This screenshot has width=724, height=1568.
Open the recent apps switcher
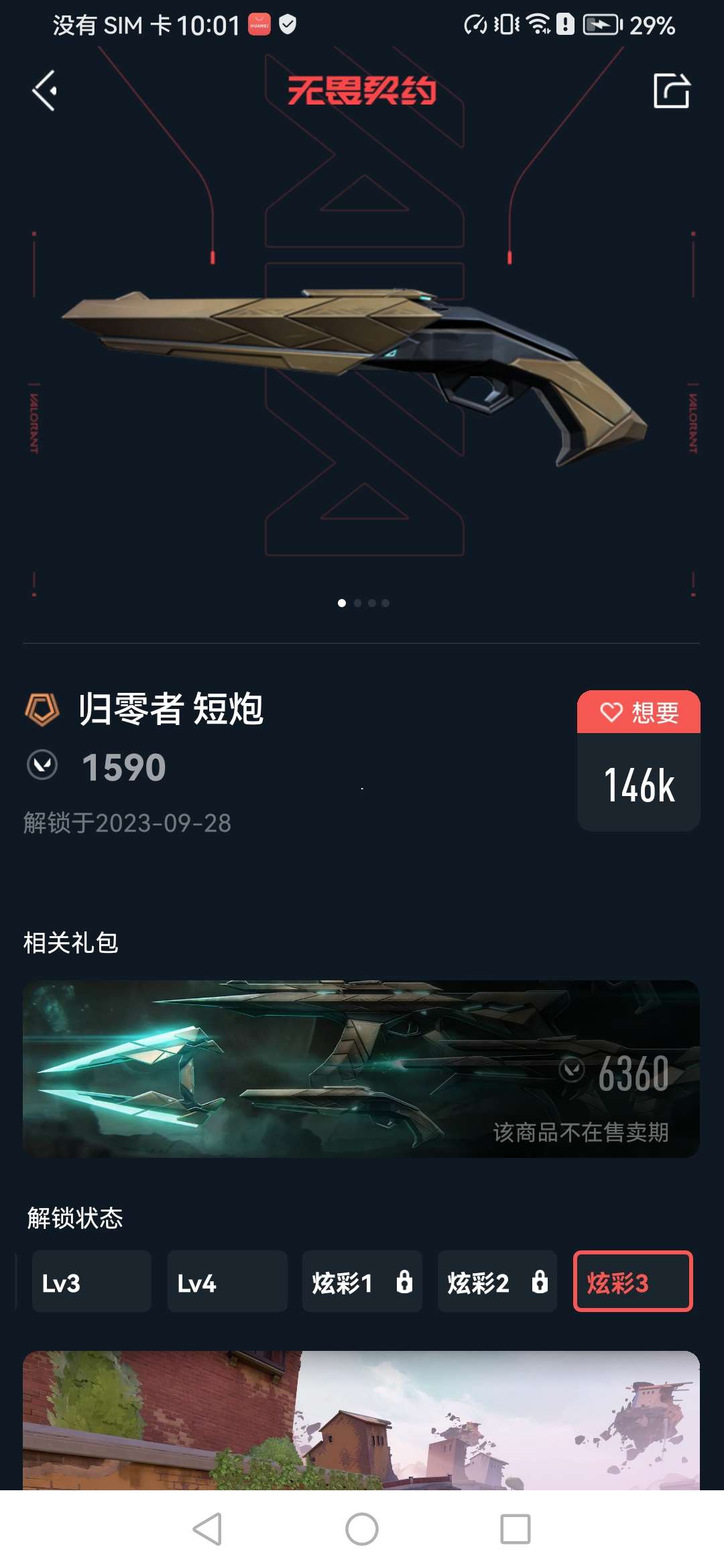(515, 1529)
